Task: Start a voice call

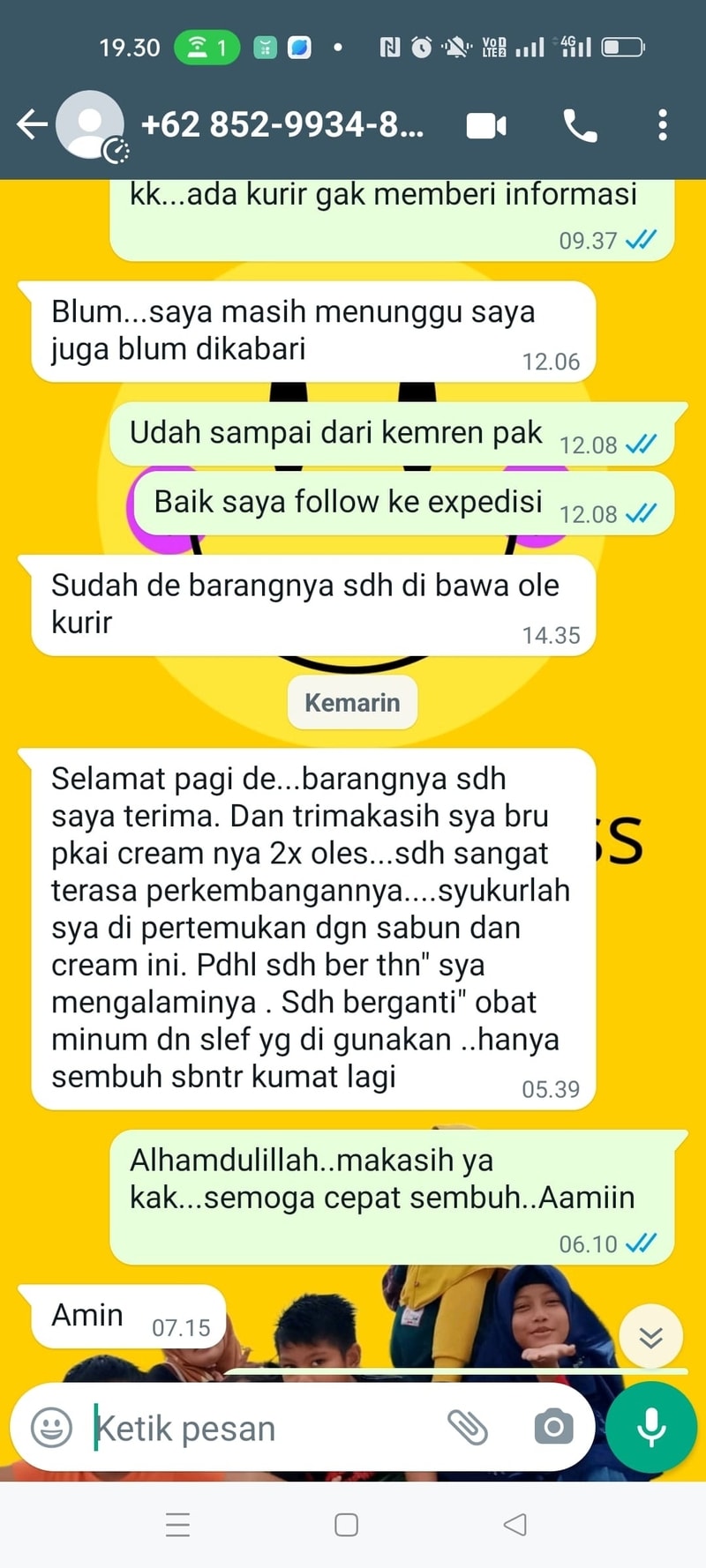Action: click(580, 126)
